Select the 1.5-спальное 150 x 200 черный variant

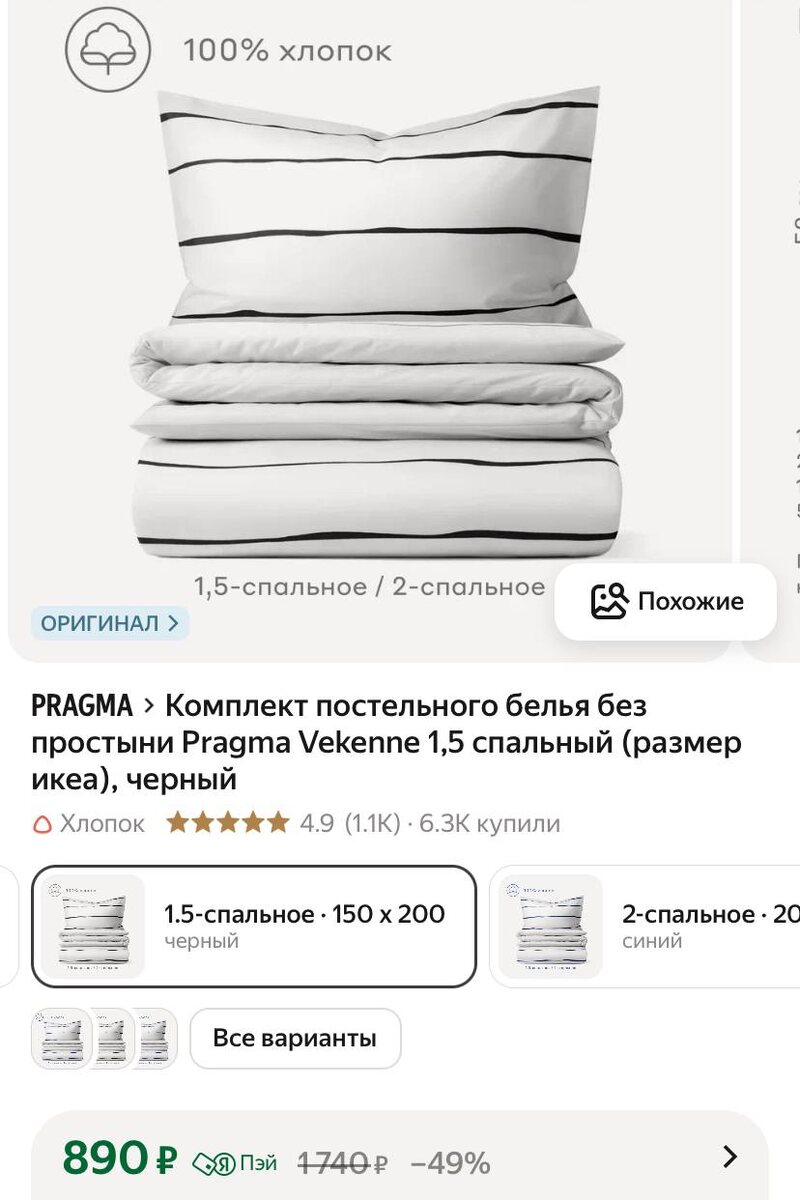[x=254, y=925]
